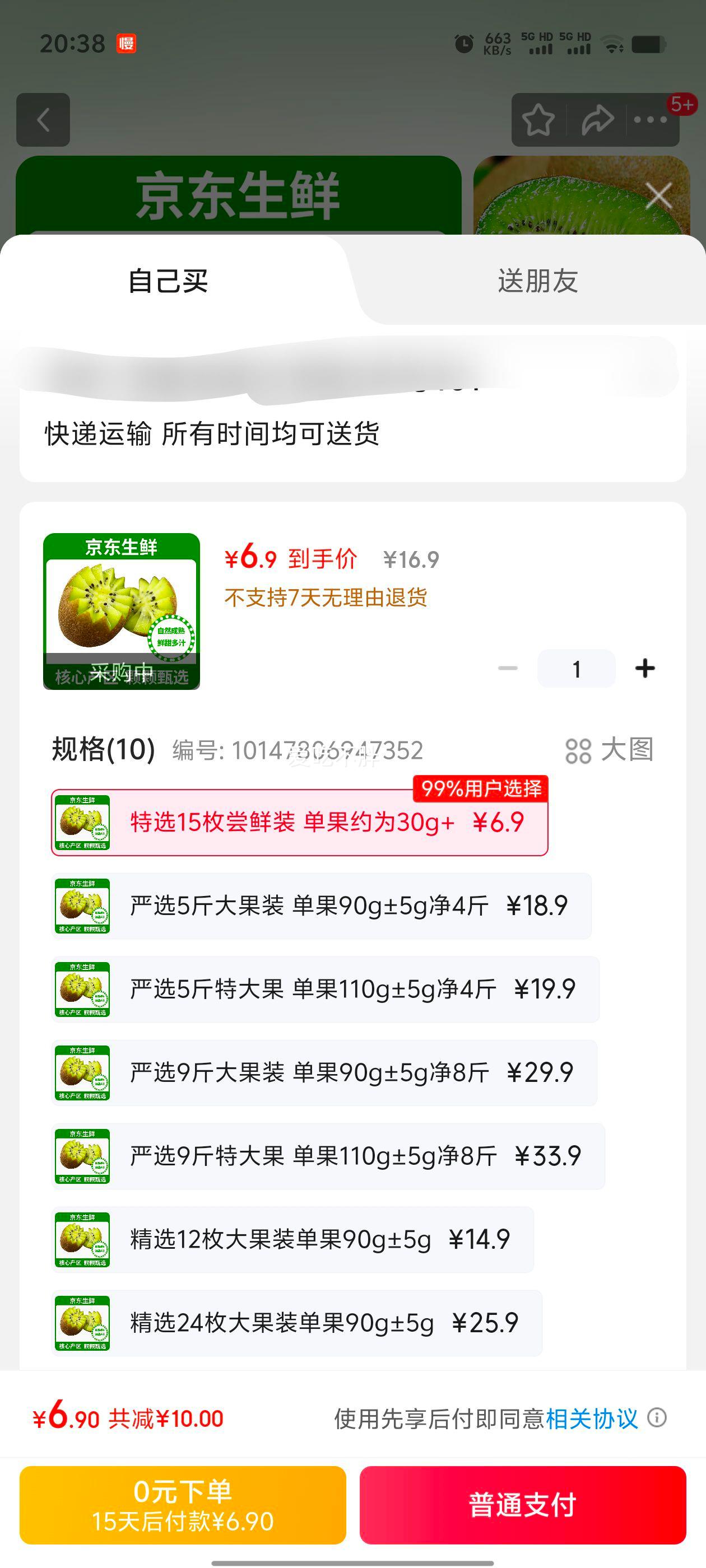Choose 严选5斤大果装 ¥18.9 spec
This screenshot has height=1568, width=706.
[x=322, y=906]
